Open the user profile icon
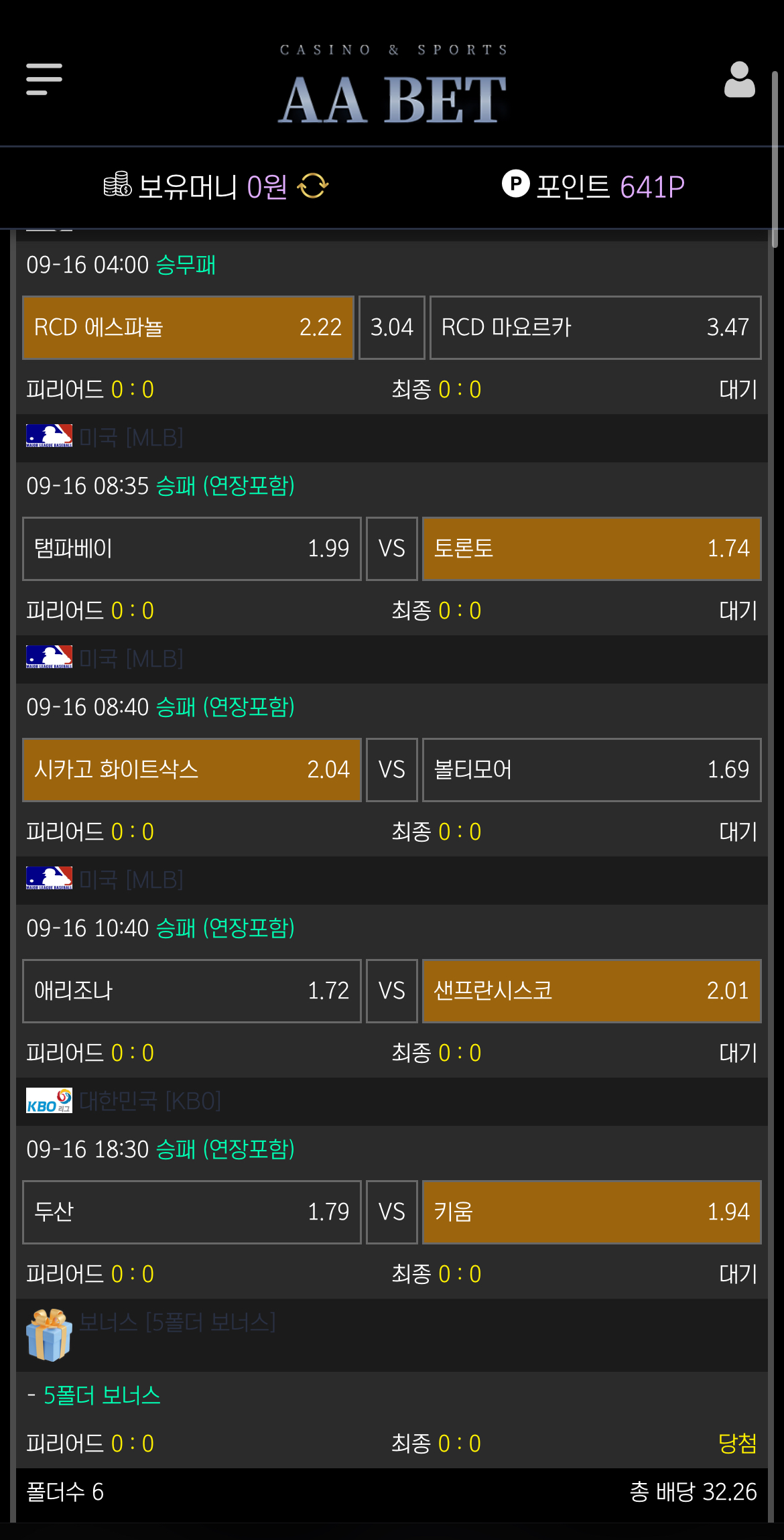 click(x=739, y=80)
